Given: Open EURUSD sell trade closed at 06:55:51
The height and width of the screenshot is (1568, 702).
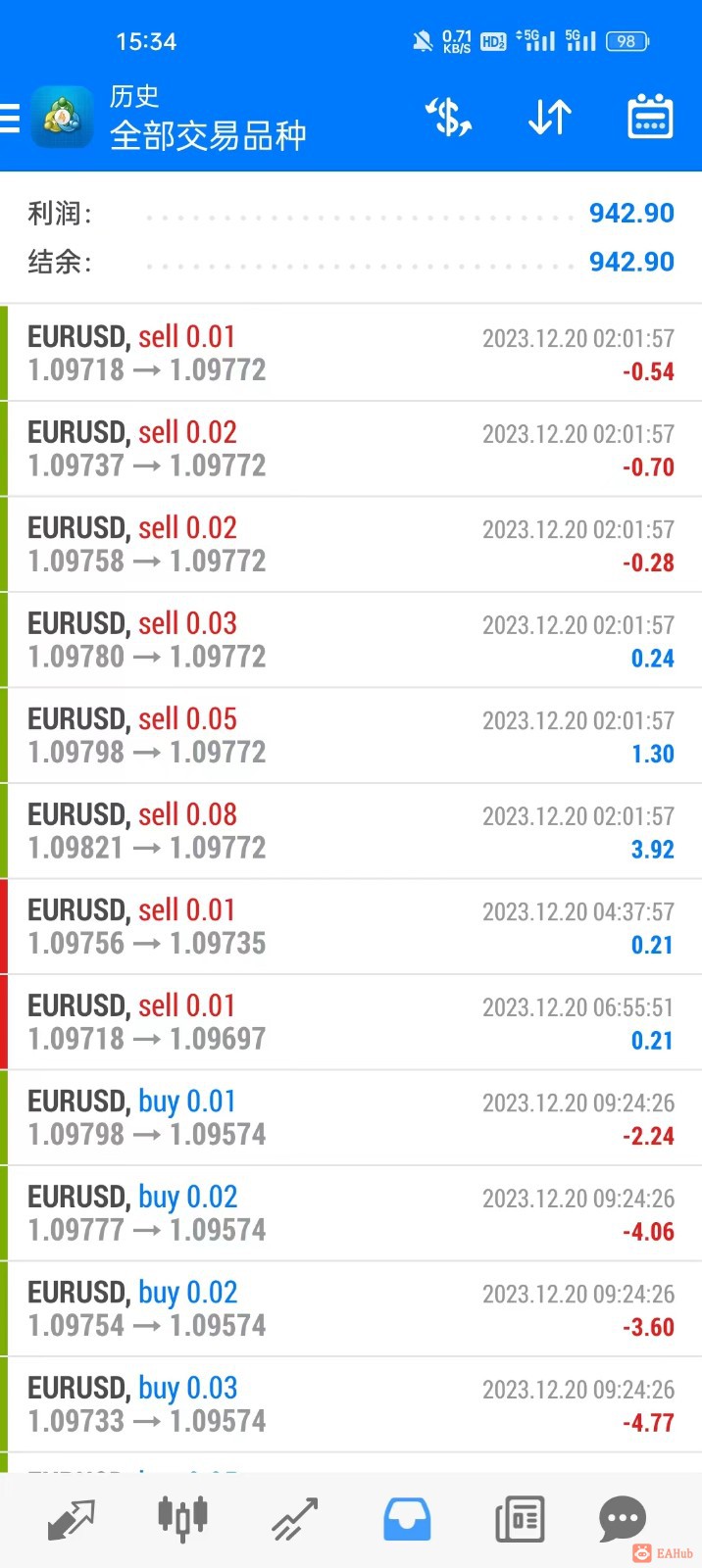Looking at the screenshot, I should 351,1022.
